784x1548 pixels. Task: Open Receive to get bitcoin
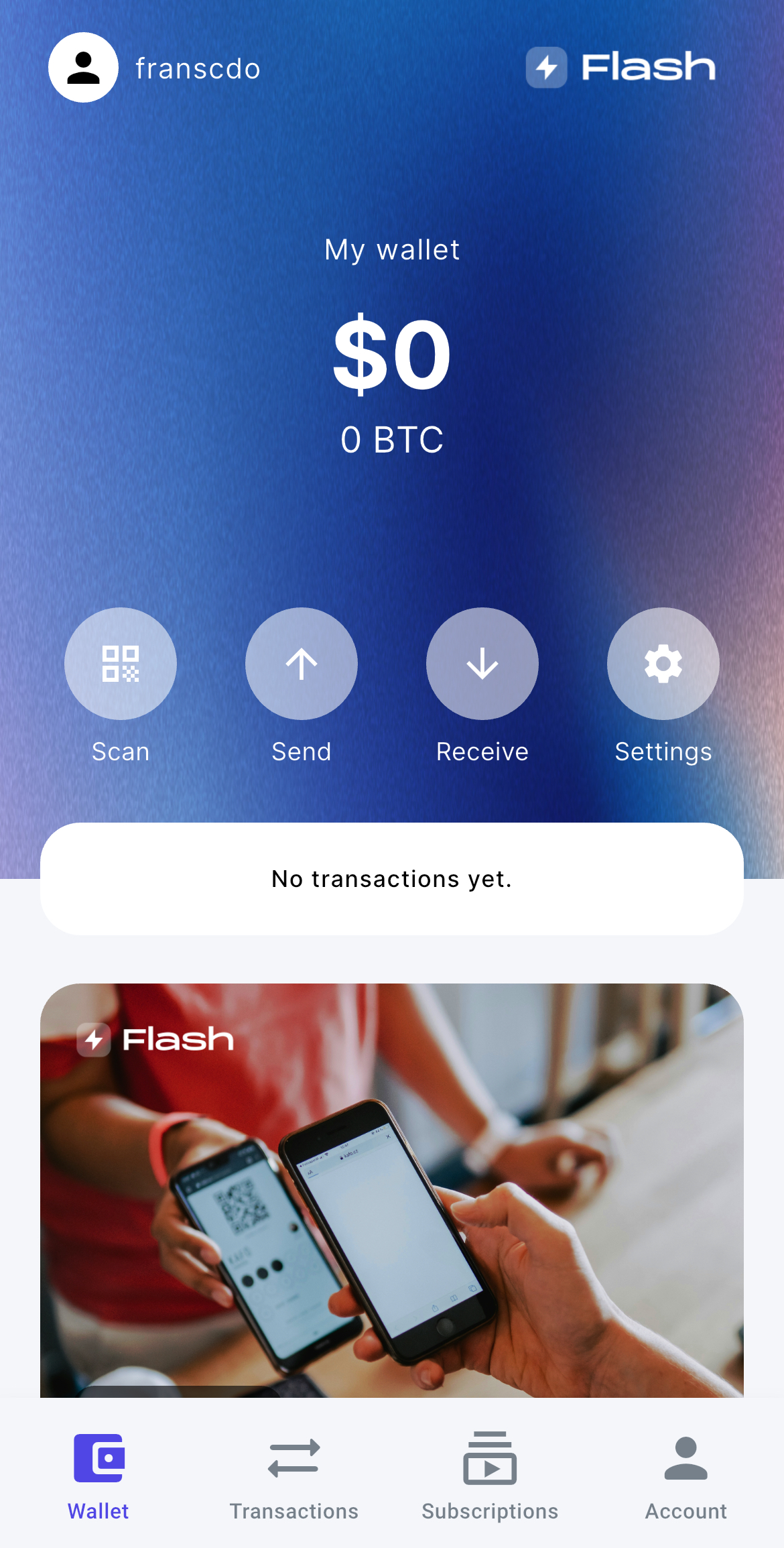[482, 664]
